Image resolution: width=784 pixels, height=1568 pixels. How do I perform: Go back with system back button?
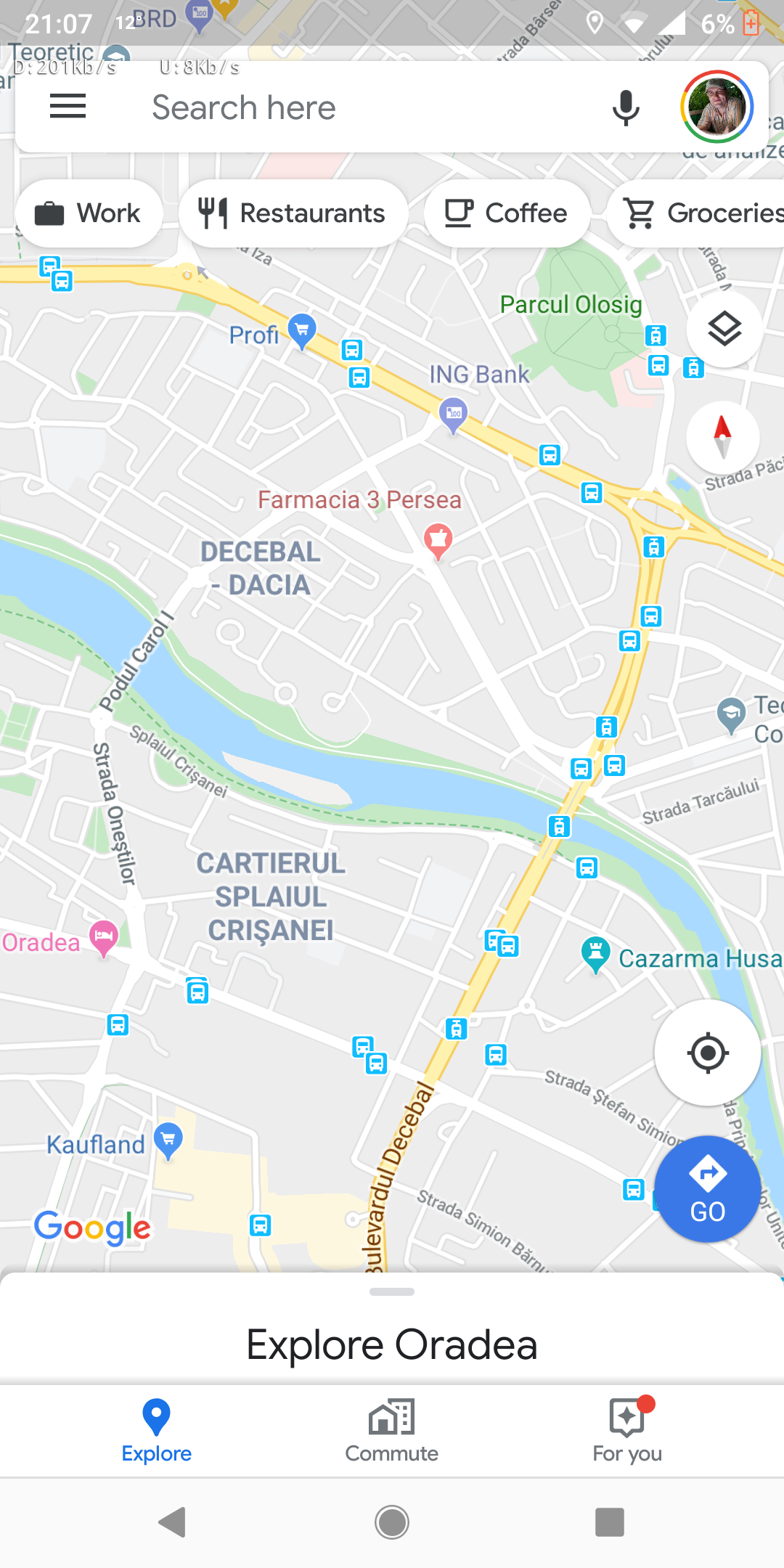pyautogui.click(x=173, y=1522)
